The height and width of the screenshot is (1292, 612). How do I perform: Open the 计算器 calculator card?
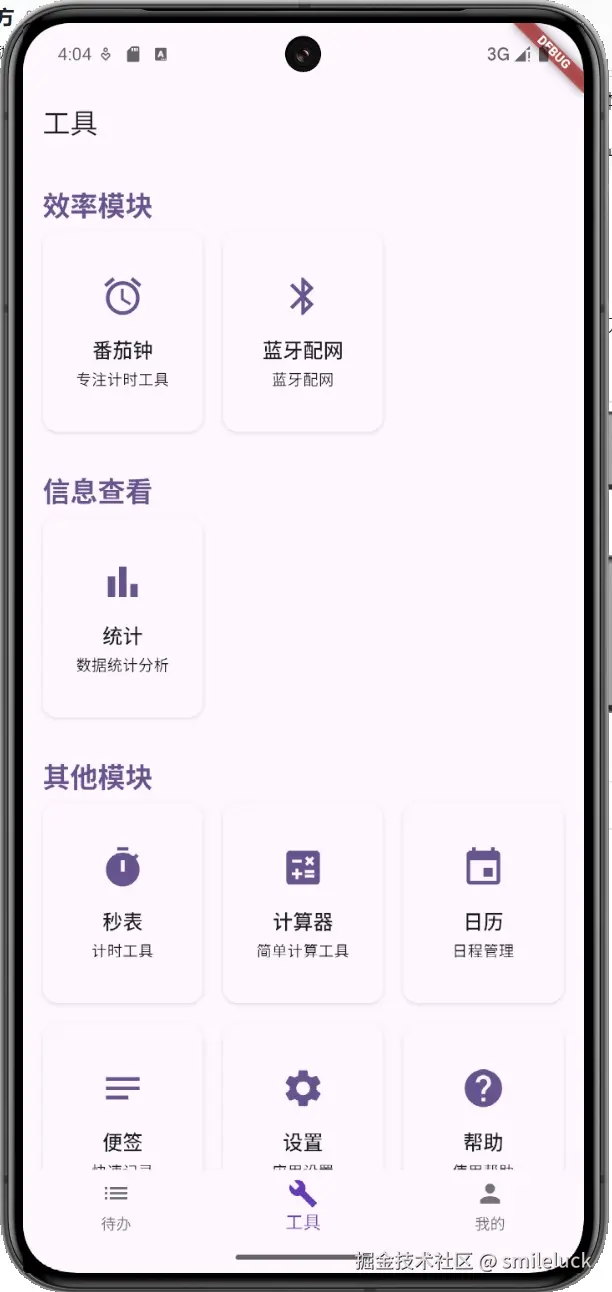tap(303, 902)
